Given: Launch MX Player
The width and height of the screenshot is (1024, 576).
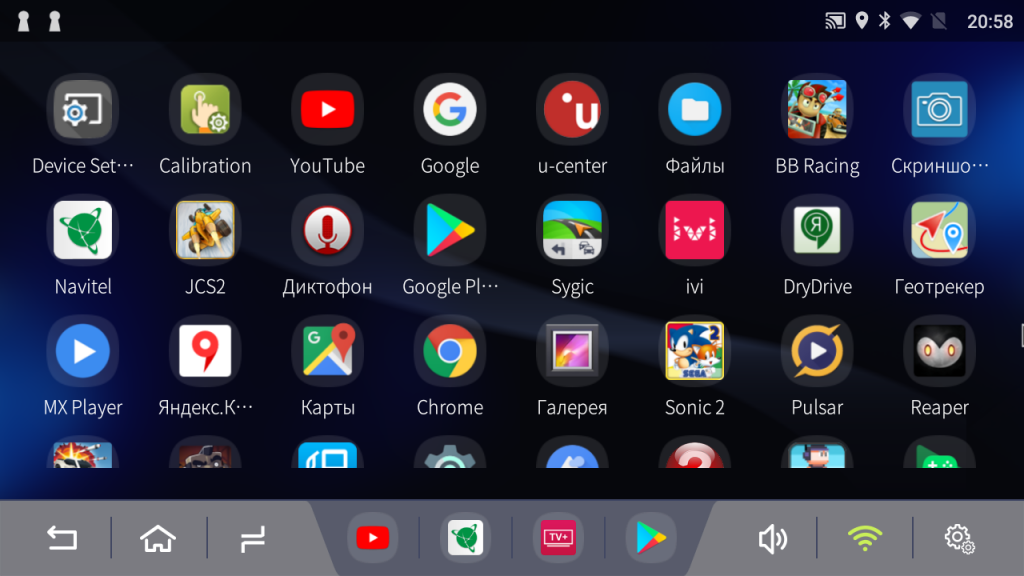Looking at the screenshot, I should (x=83, y=352).
